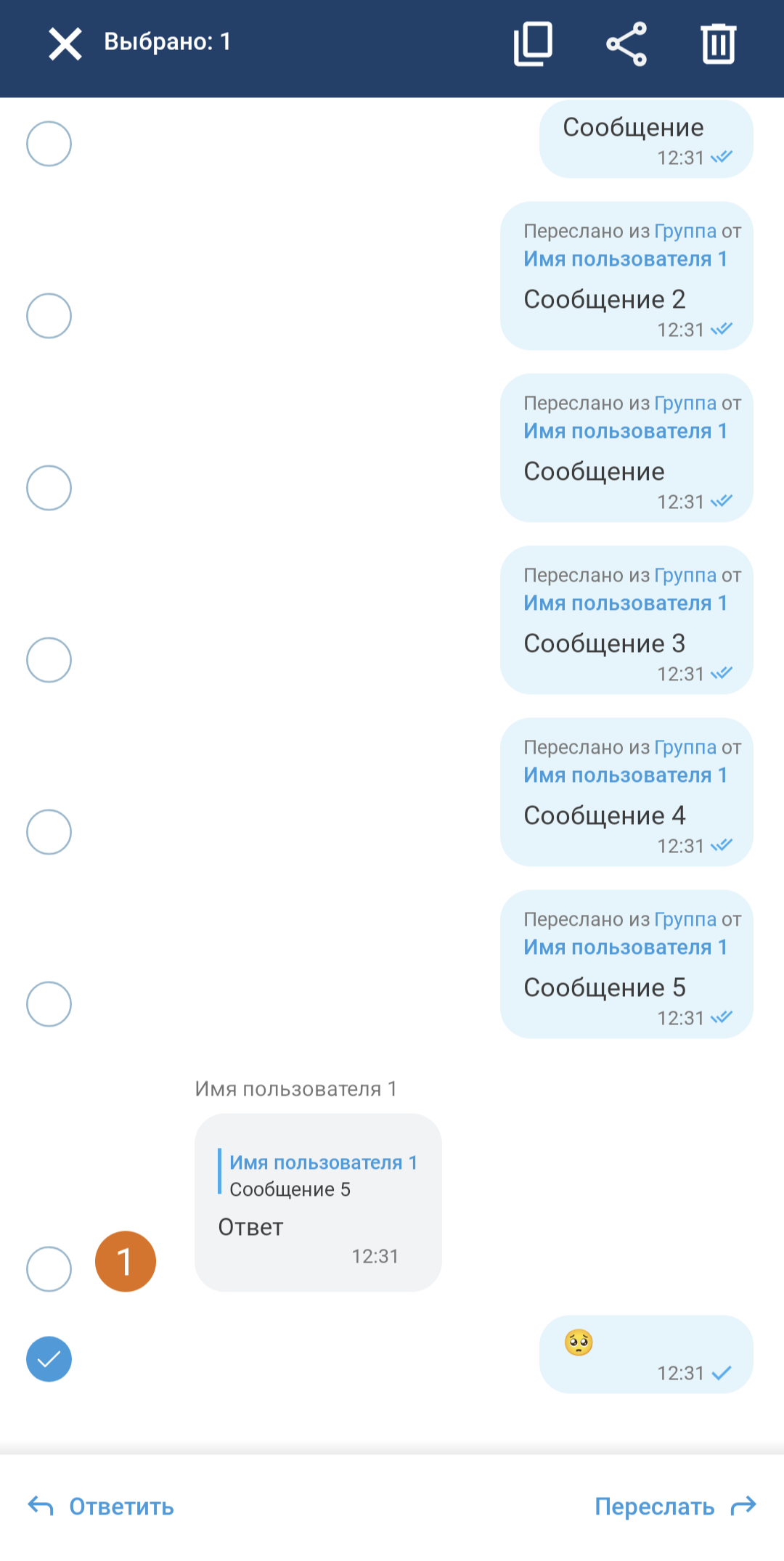Select the message 'Сообщение 3'
Image resolution: width=784 pixels, height=1561 pixels.
[x=49, y=660]
